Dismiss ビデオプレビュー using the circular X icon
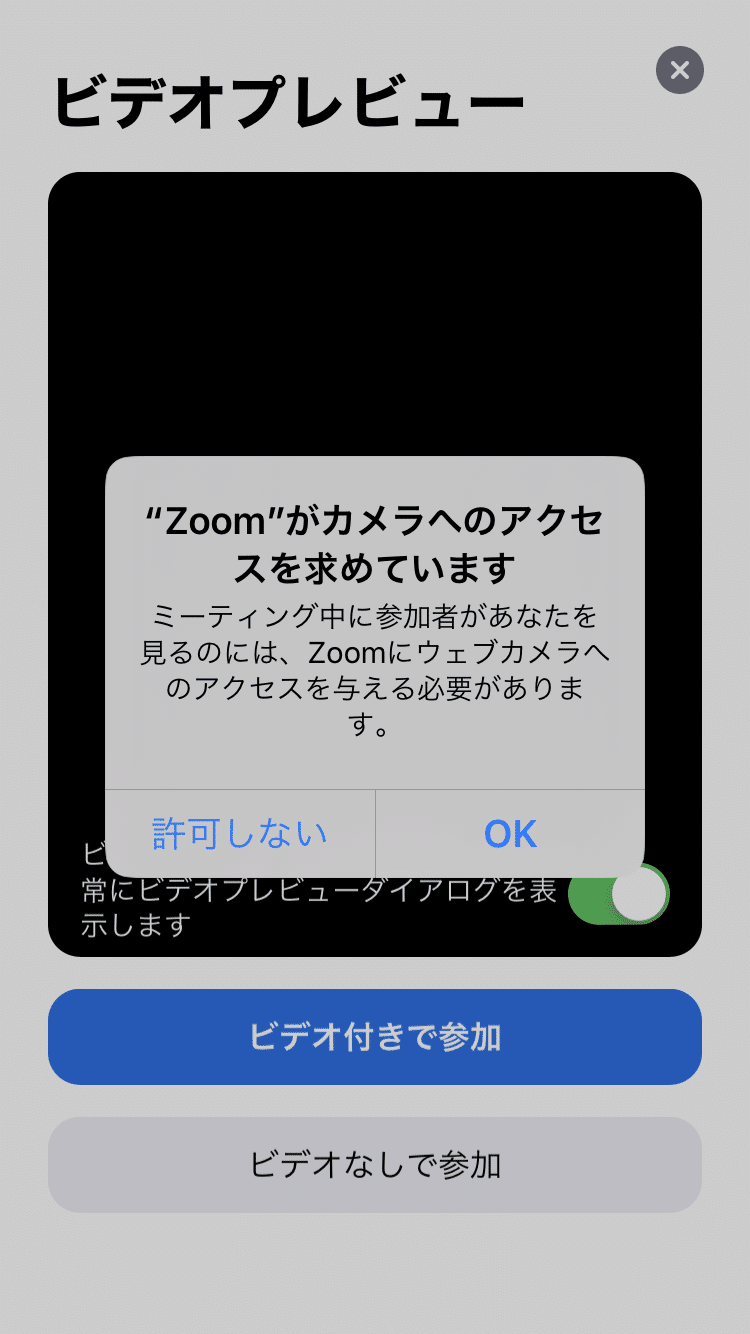Viewport: 750px width, 1334px height. (680, 70)
